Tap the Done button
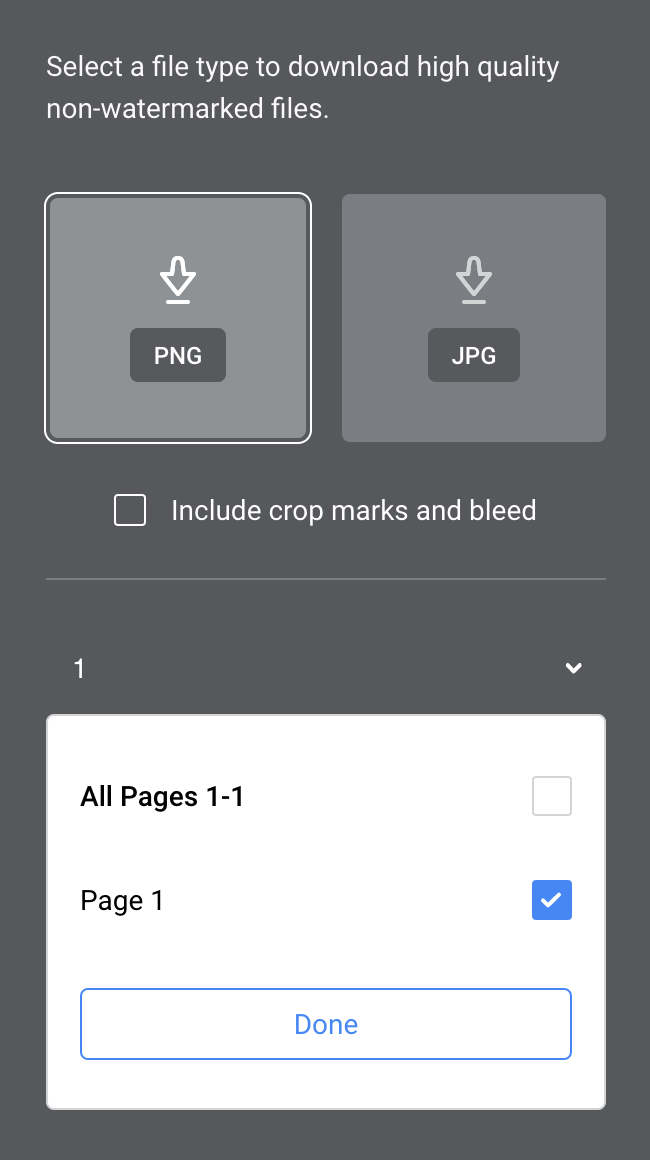This screenshot has height=1160, width=650. [x=326, y=1025]
